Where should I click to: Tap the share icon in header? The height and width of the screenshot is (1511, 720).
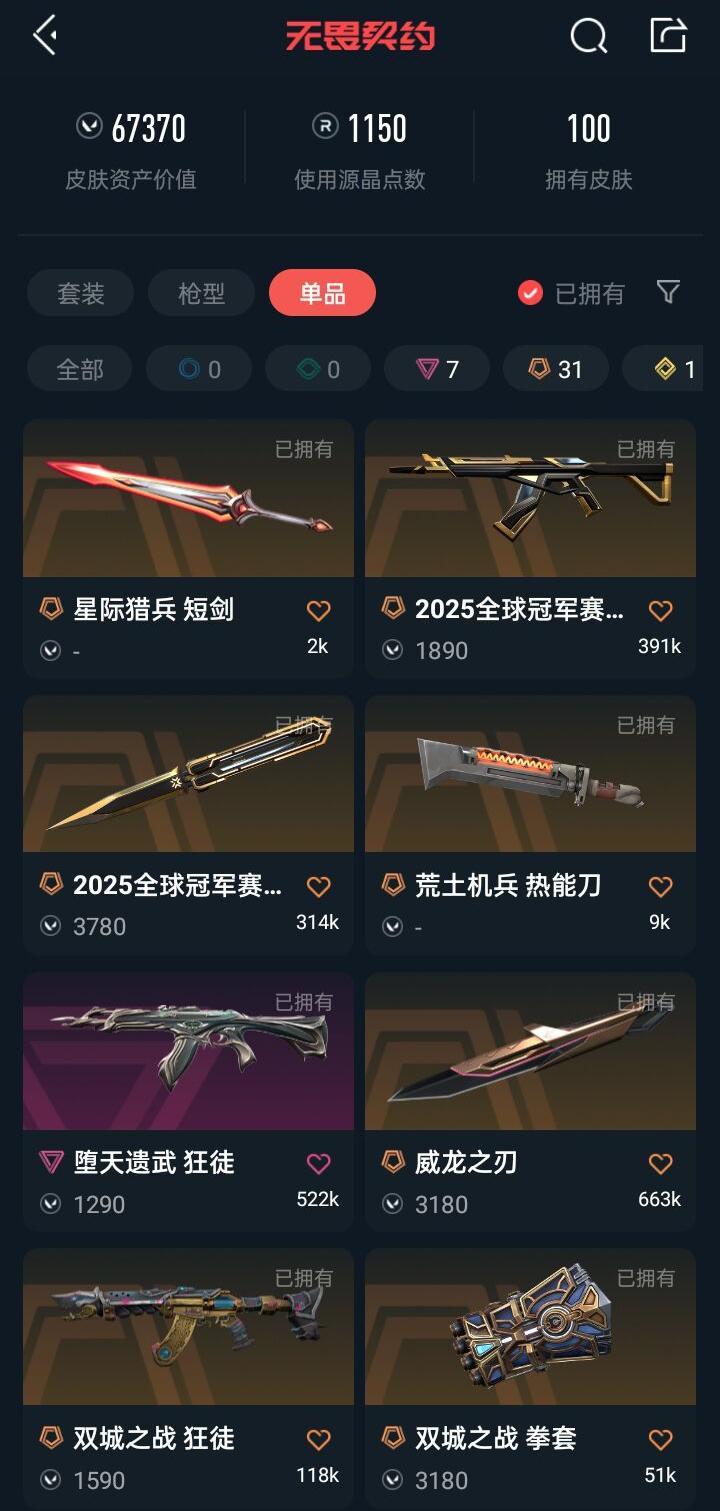pyautogui.click(x=668, y=35)
